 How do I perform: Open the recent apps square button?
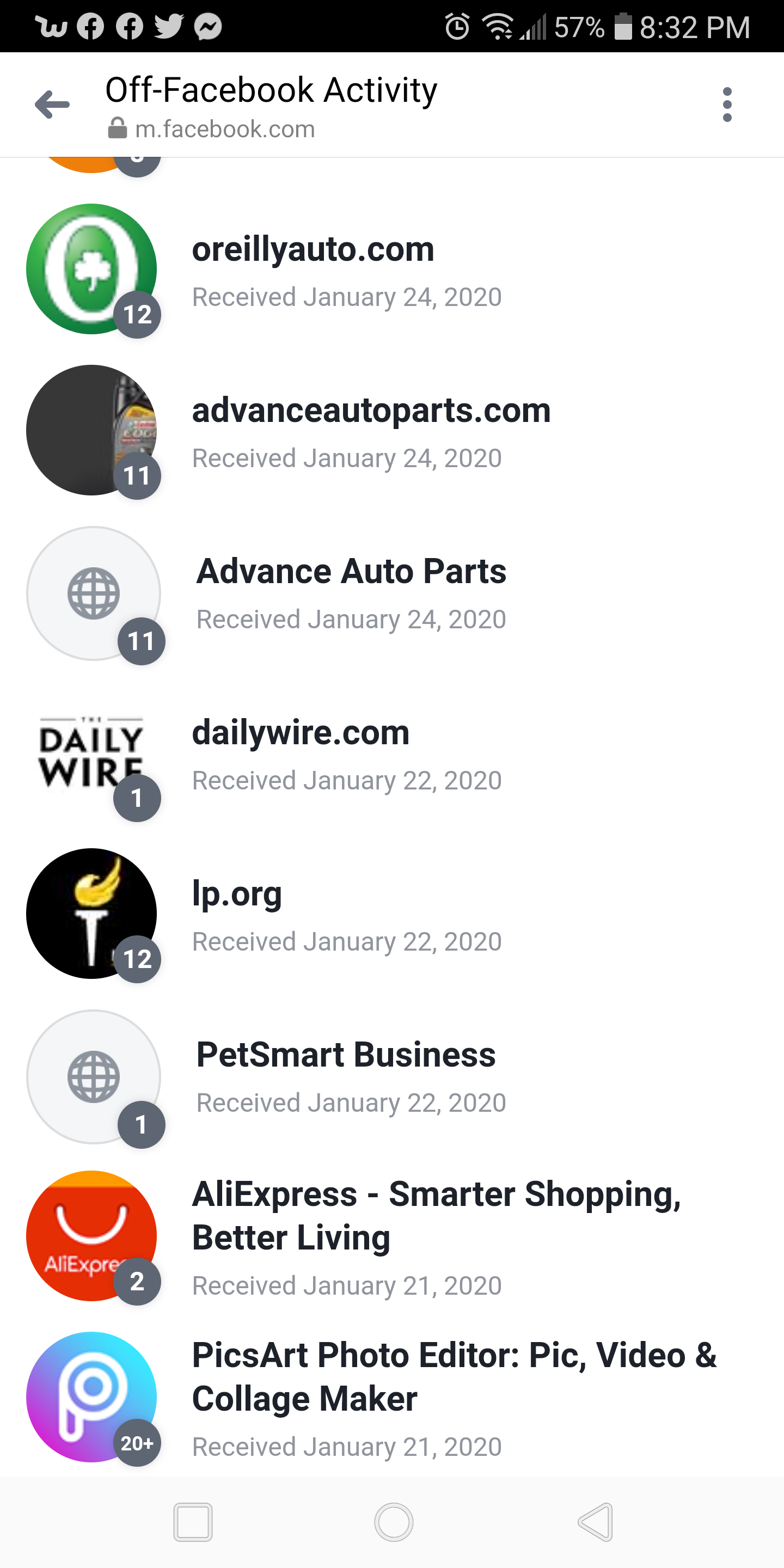[192, 1522]
